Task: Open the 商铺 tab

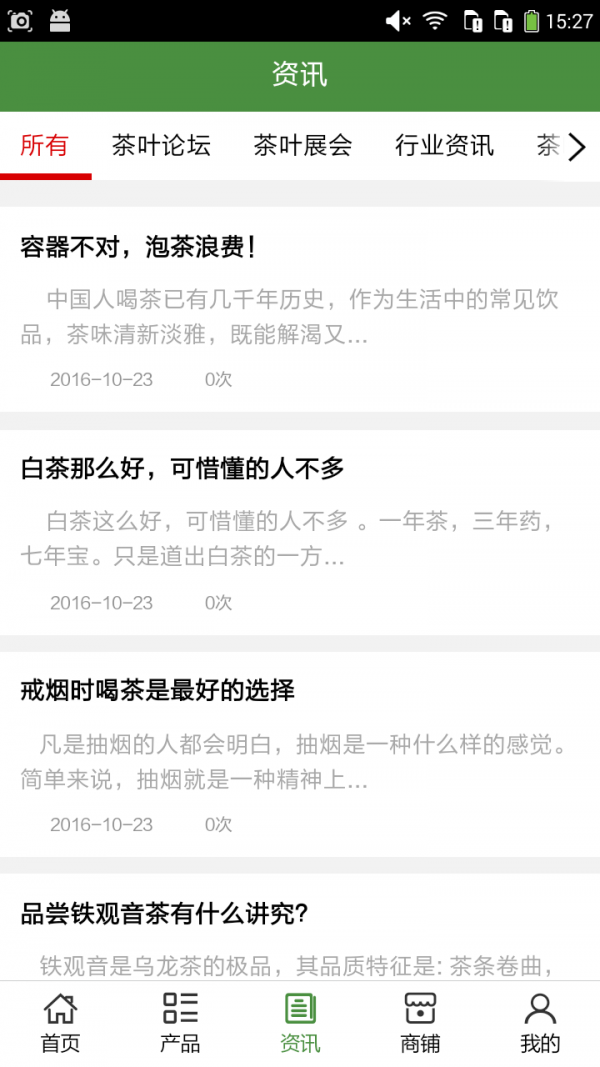Action: click(x=420, y=1024)
